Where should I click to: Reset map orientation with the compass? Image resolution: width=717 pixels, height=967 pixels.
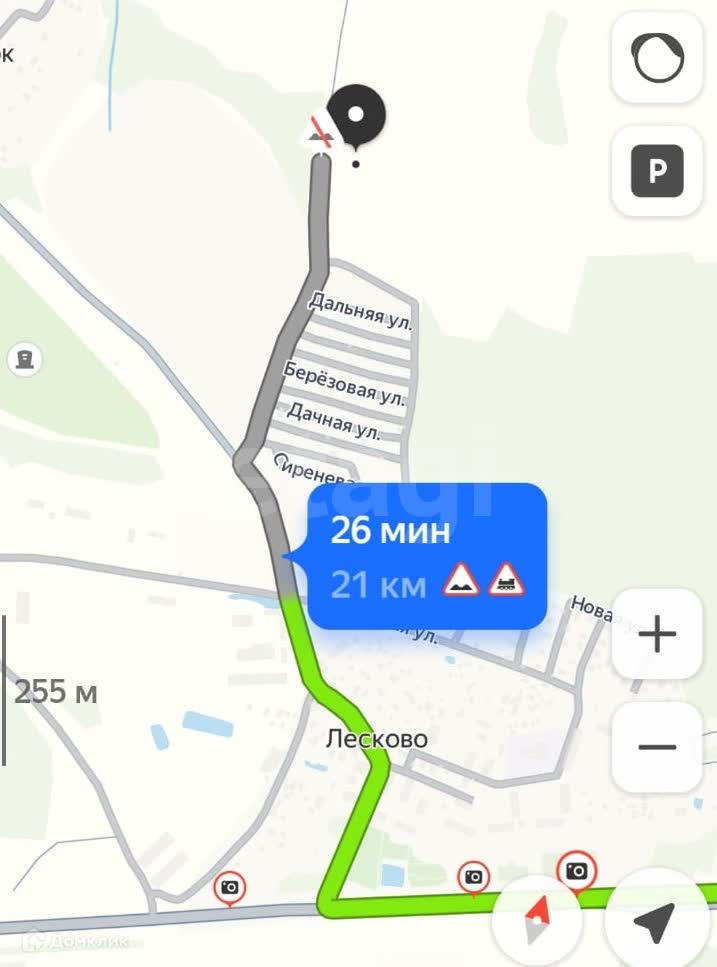pos(538,916)
